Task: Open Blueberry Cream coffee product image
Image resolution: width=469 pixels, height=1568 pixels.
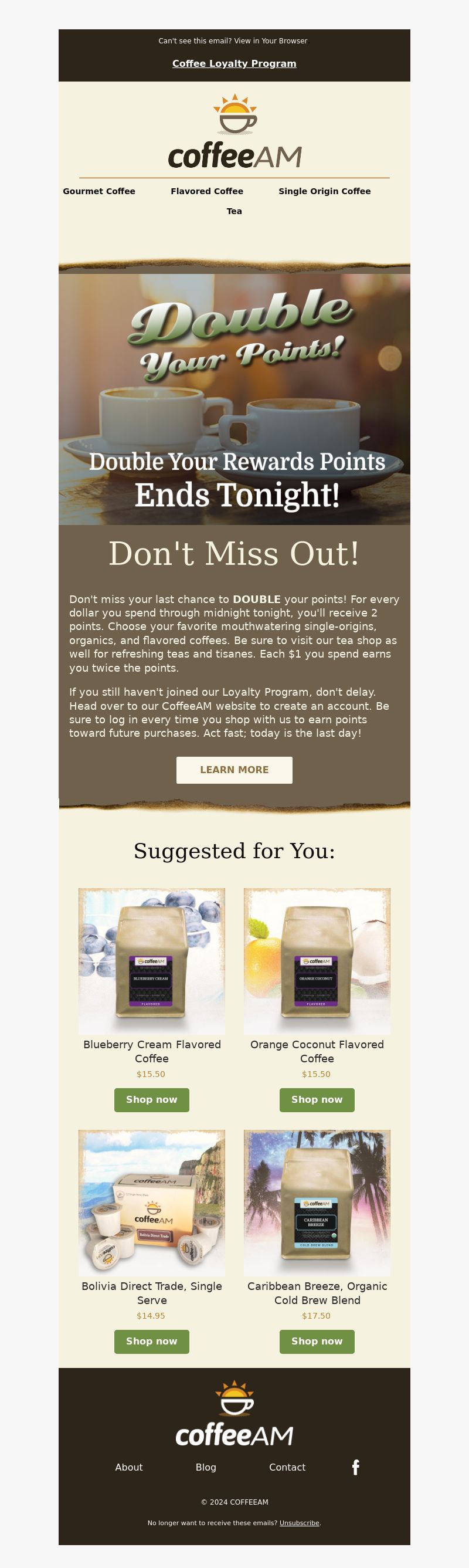Action: 151,961
